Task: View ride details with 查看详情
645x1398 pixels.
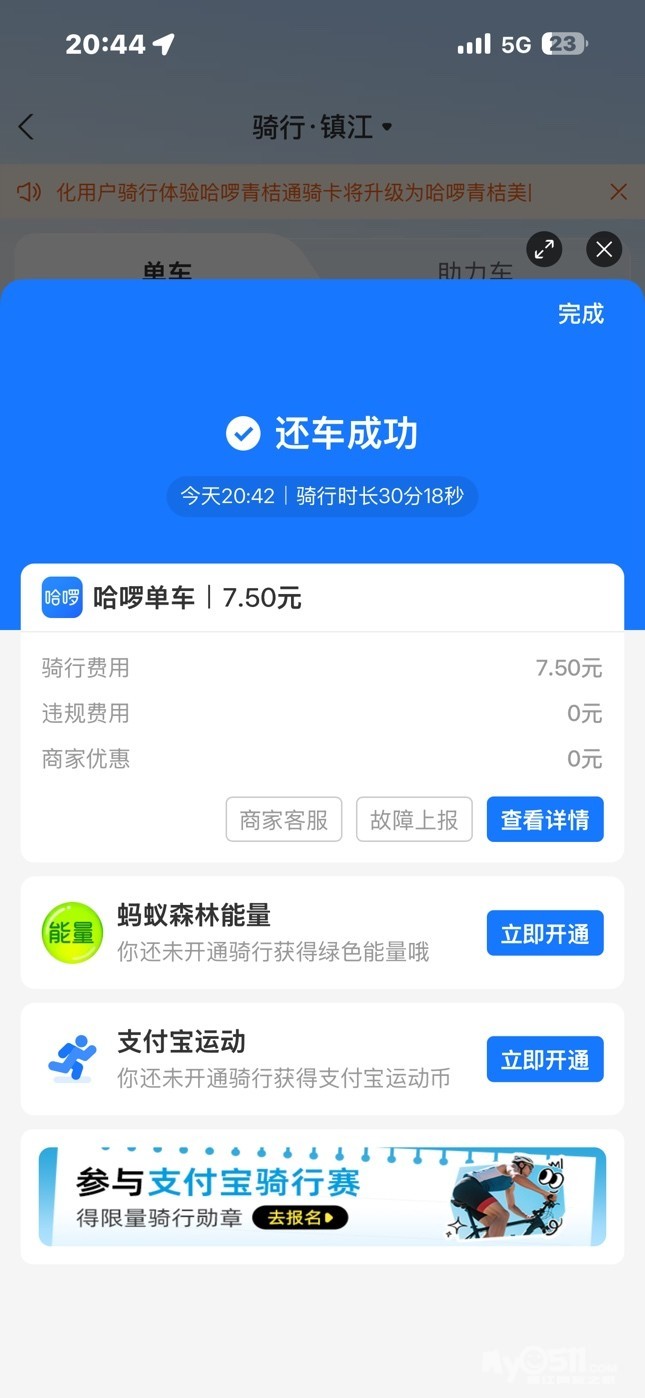Action: pos(545,820)
